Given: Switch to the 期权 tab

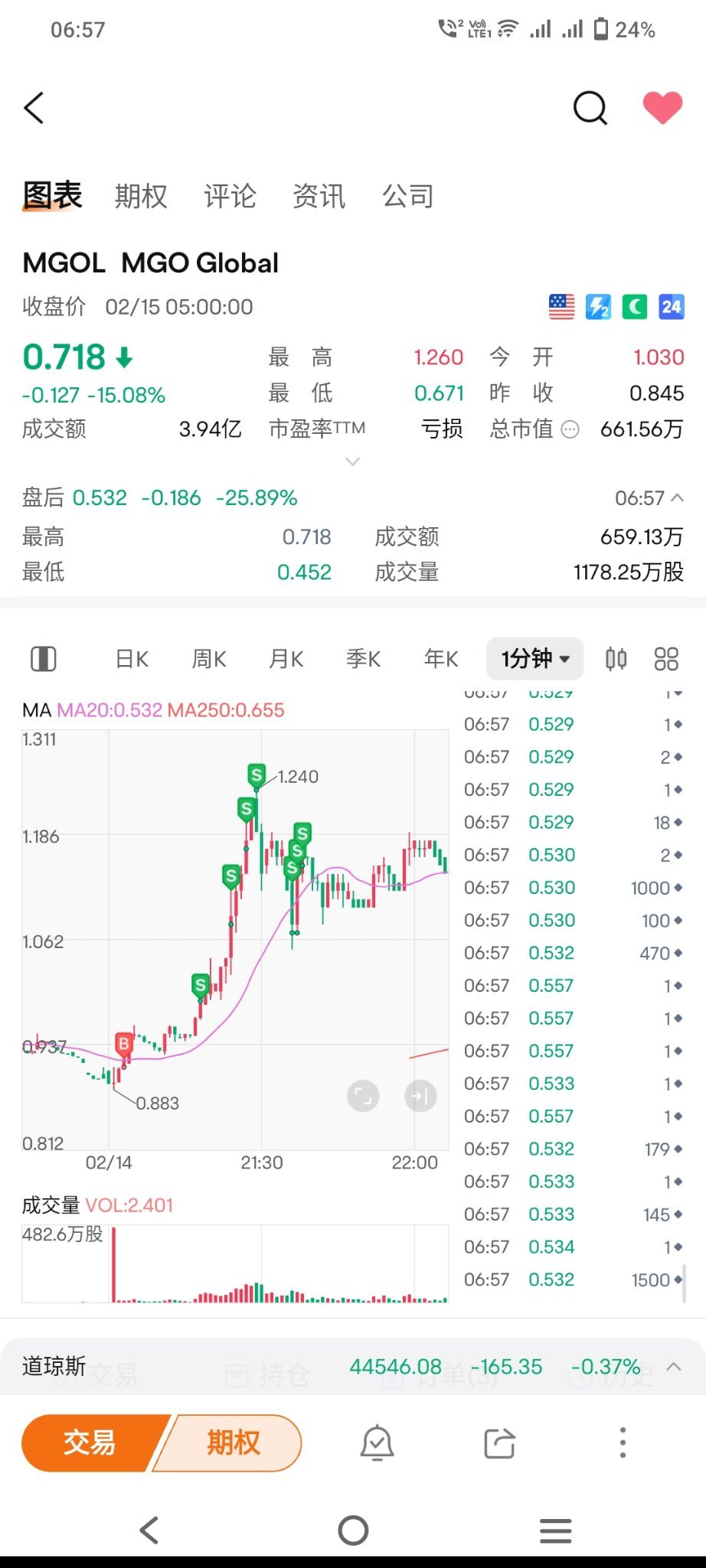Looking at the screenshot, I should pyautogui.click(x=141, y=196).
